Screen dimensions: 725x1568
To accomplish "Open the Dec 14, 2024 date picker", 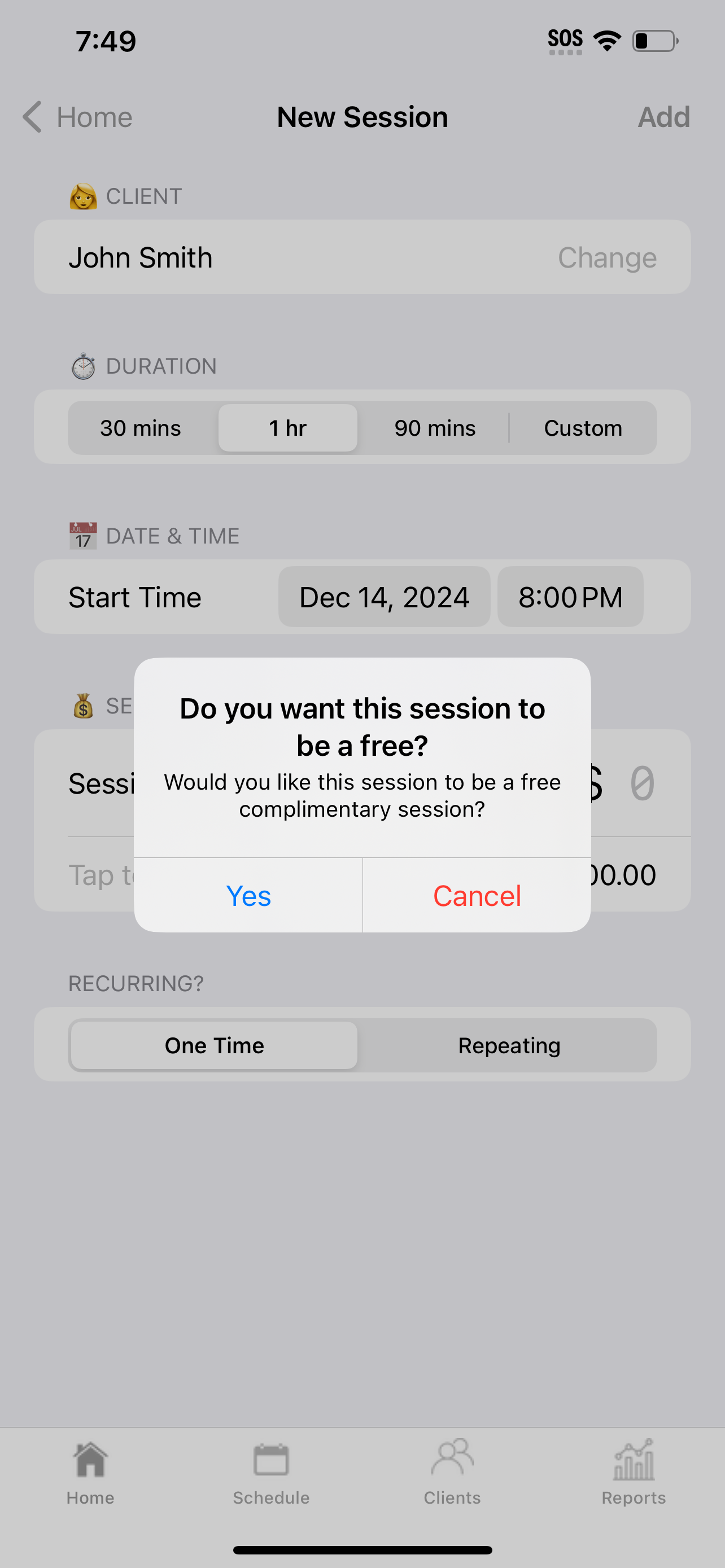I will (384, 597).
